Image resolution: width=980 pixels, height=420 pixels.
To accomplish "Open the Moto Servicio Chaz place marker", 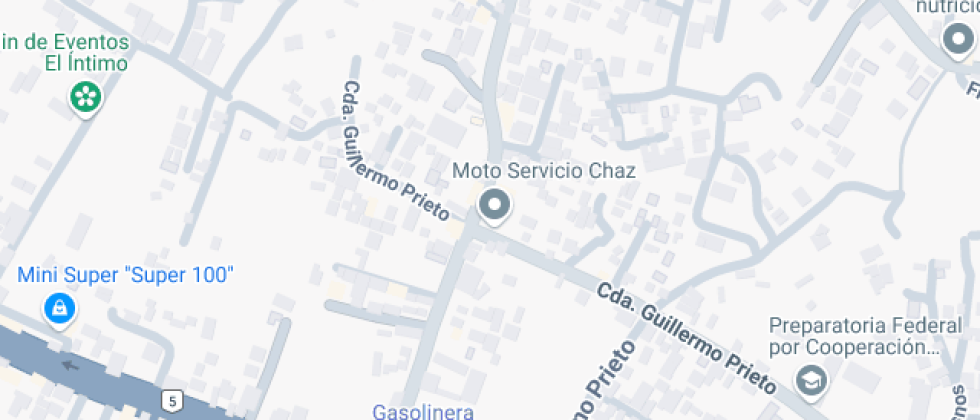I will pos(494,206).
